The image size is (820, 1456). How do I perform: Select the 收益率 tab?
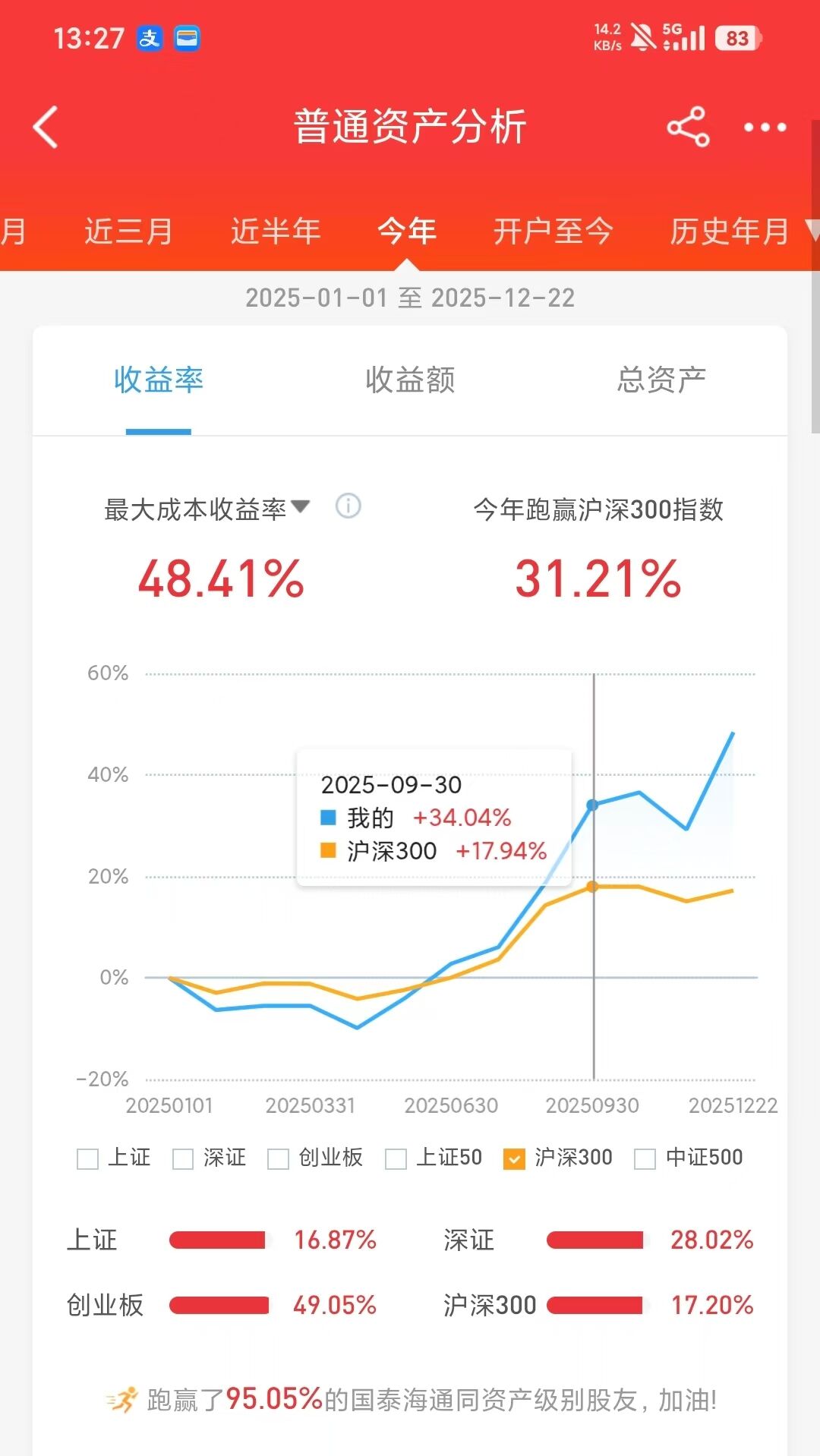tap(159, 380)
